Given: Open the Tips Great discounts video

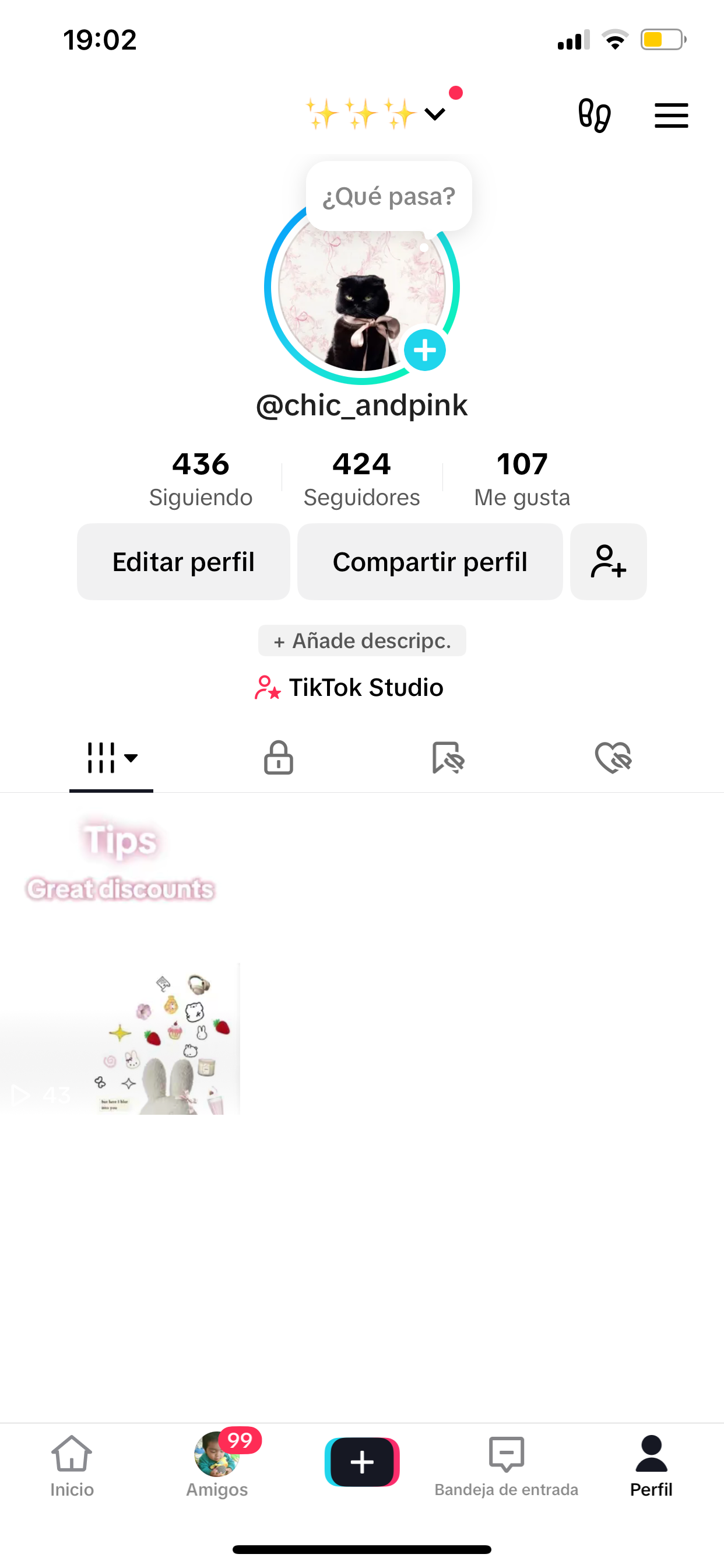Looking at the screenshot, I should tap(121, 956).
